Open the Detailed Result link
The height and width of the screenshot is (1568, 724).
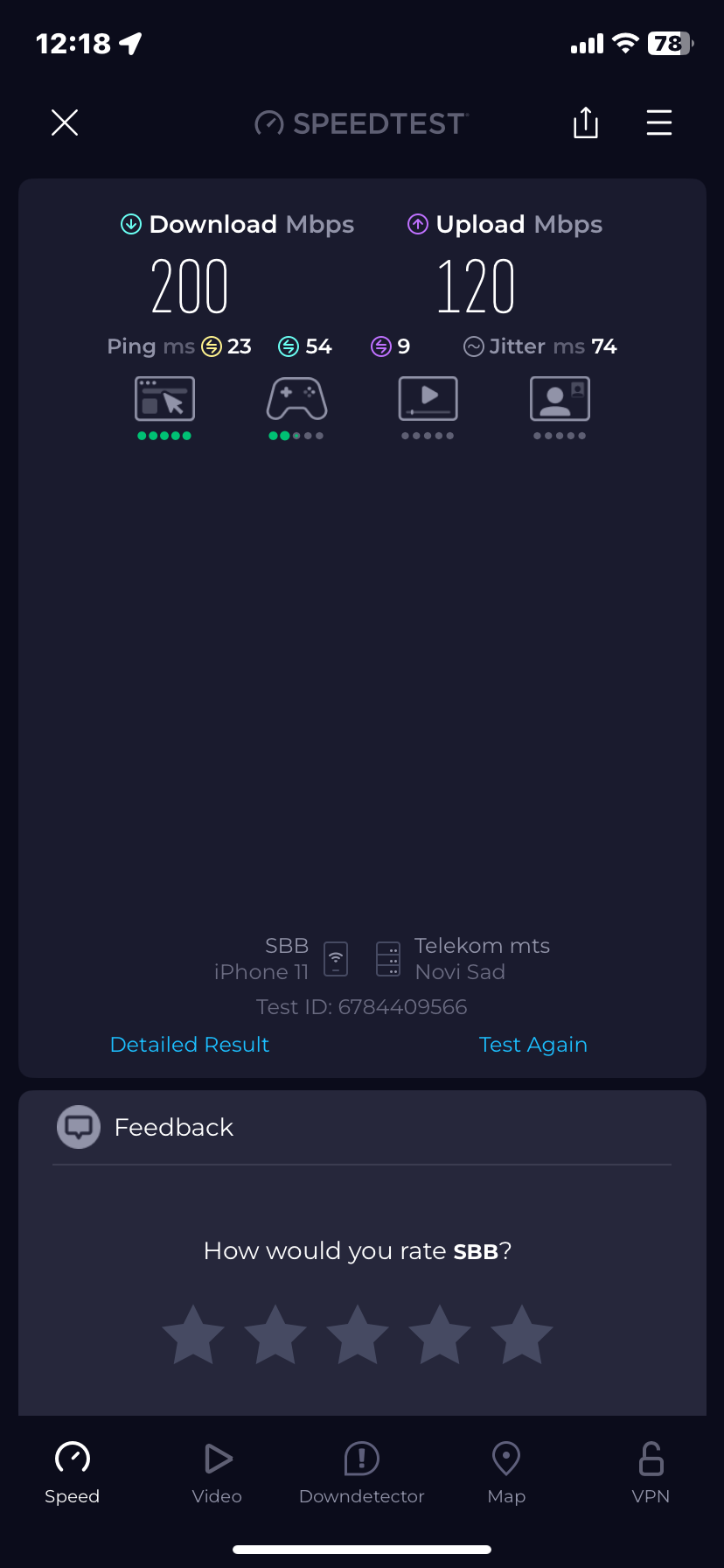click(x=190, y=1044)
